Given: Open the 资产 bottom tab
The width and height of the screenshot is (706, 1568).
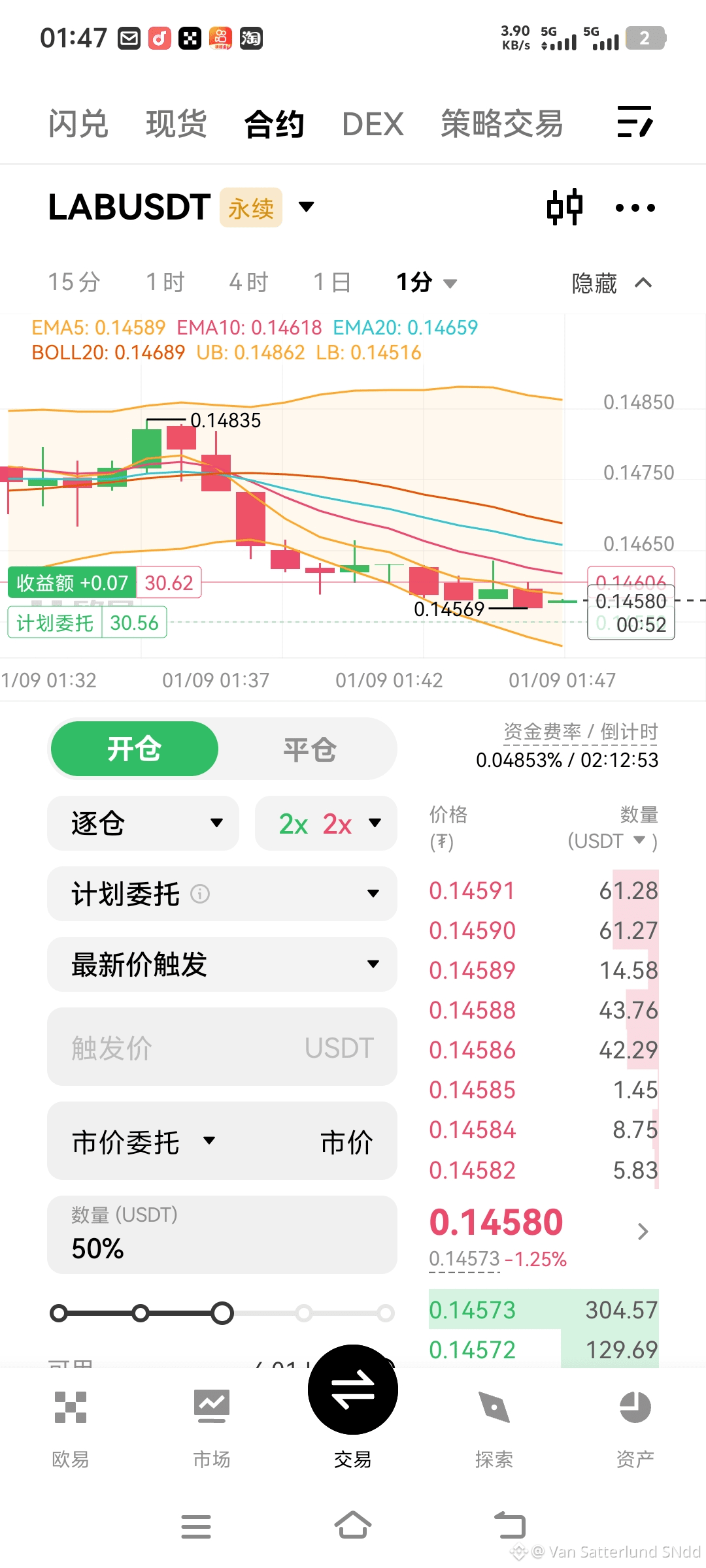Looking at the screenshot, I should pos(635,1428).
